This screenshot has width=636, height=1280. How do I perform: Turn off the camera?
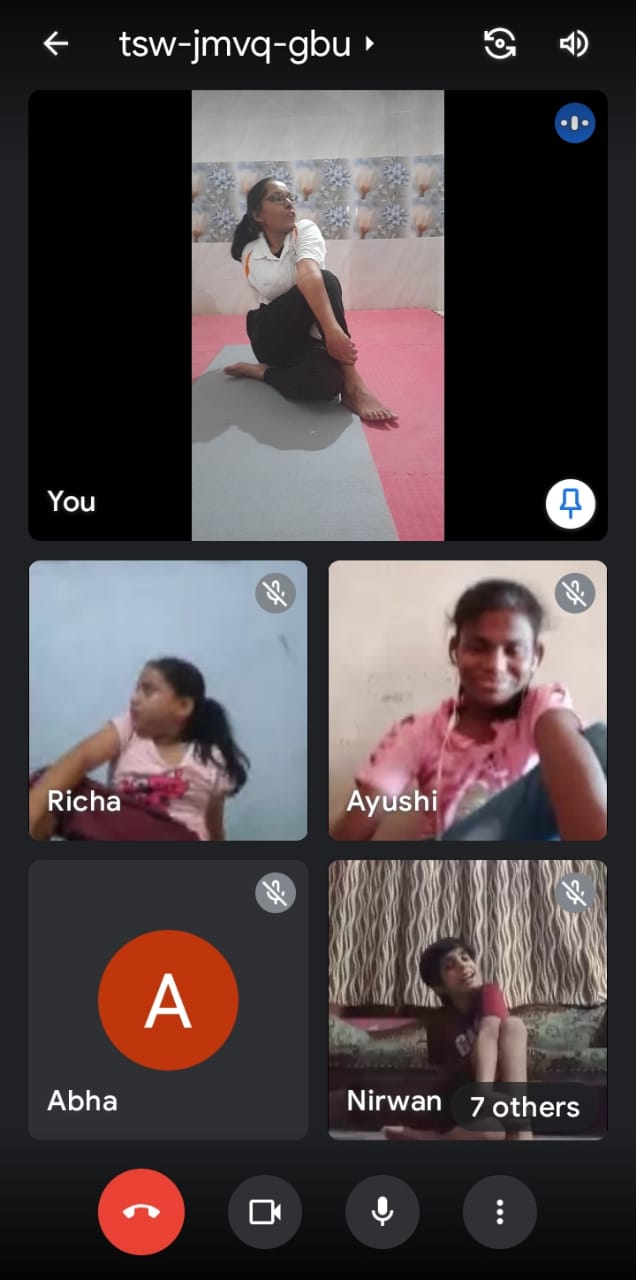pyautogui.click(x=264, y=1212)
